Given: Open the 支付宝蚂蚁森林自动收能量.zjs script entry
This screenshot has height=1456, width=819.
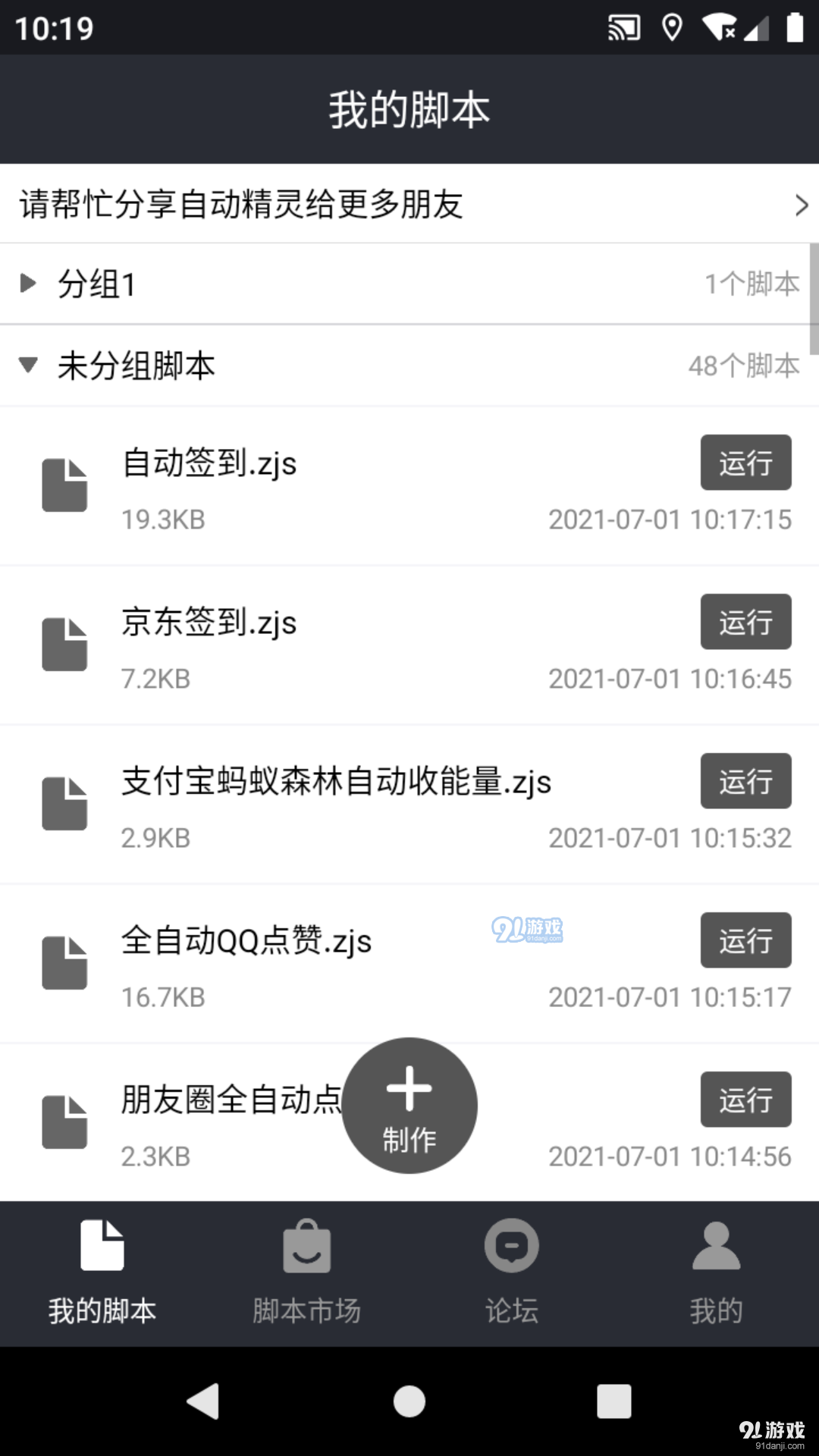Looking at the screenshot, I should (x=336, y=783).
